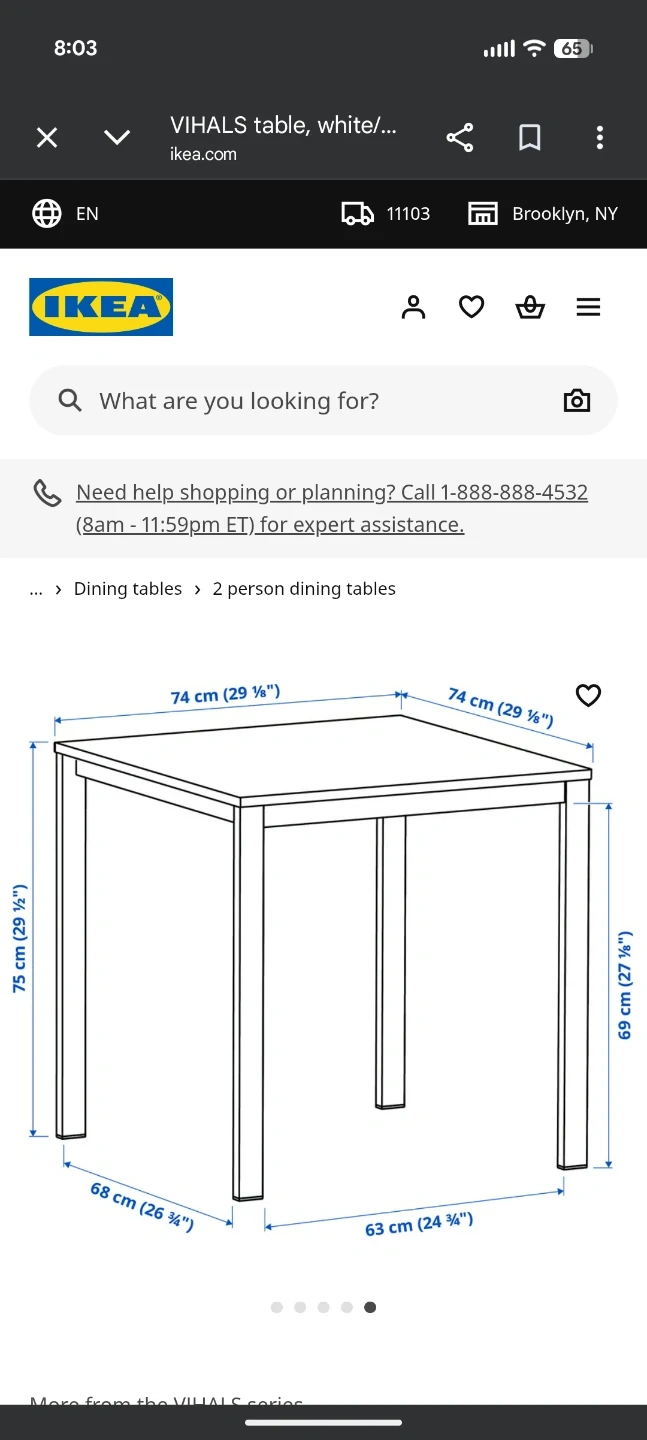
Task: Open the hamburger menu
Action: 588,307
